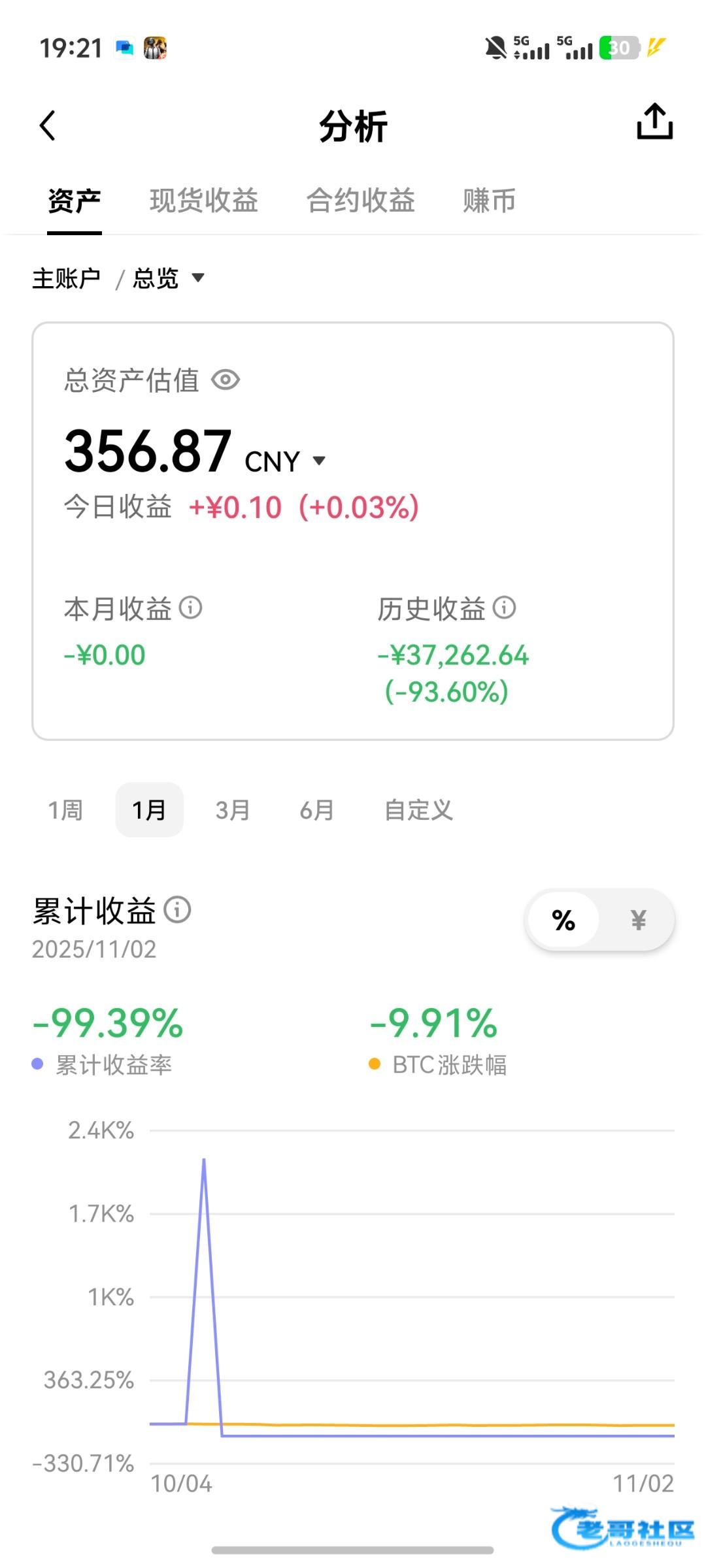Screen dimensions: 706x1568
Task: Show info about 历史收益
Action: click(505, 608)
